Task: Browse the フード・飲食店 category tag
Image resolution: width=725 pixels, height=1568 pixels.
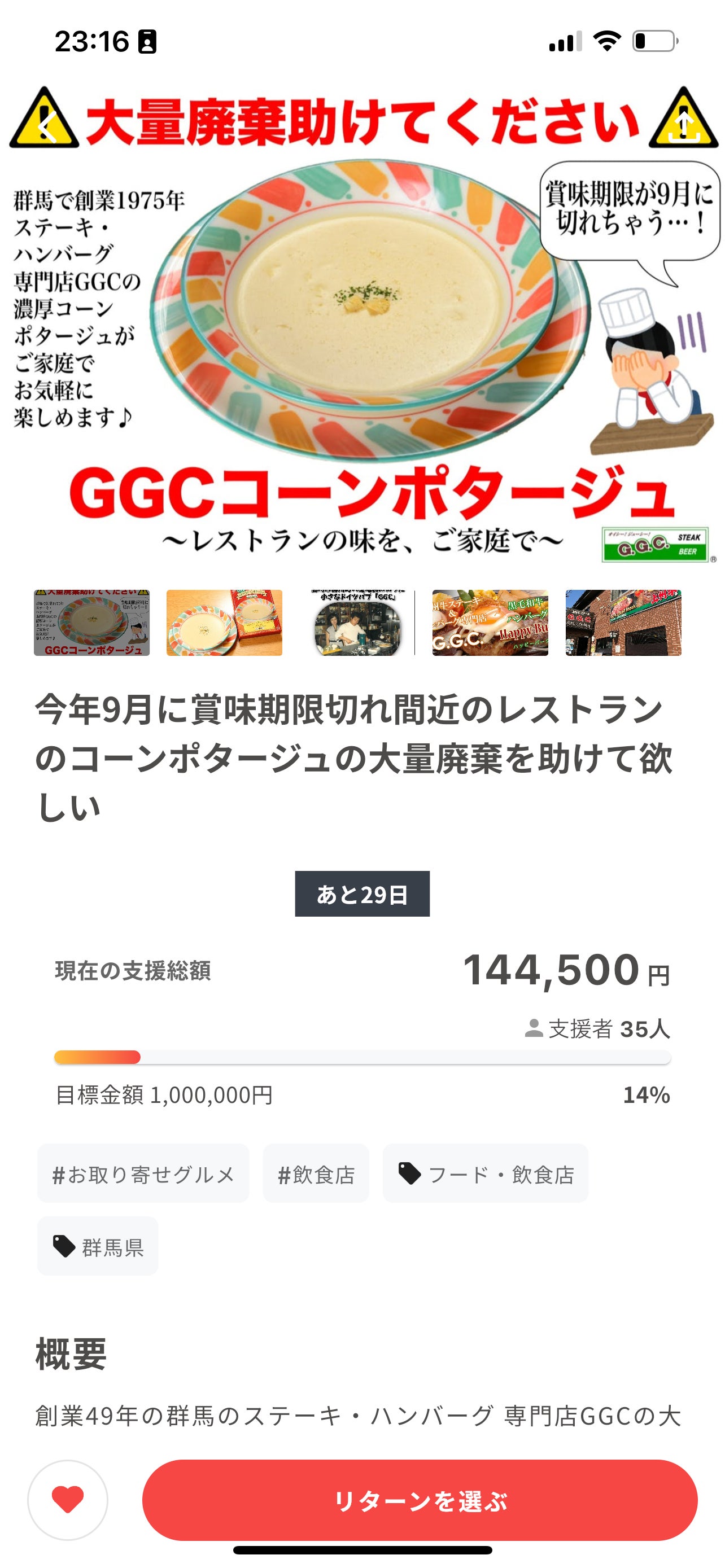Action: [x=485, y=1173]
